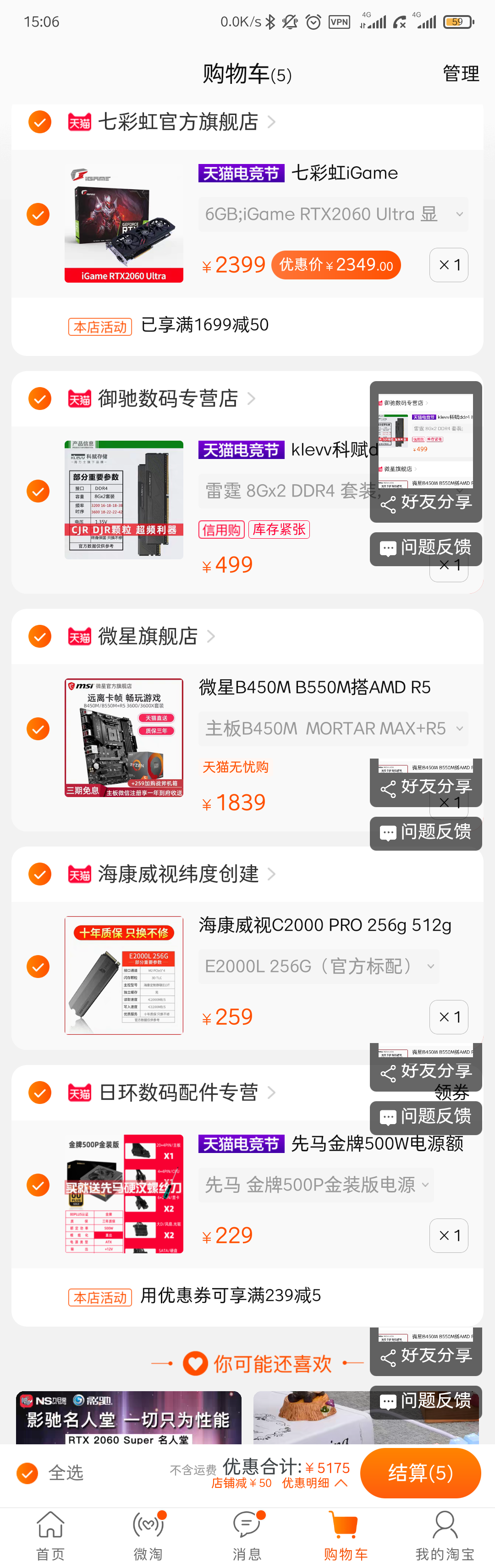This screenshot has height=1568, width=495.
Task: Open 七彩虹官方旗舰店 store page
Action: pyautogui.click(x=178, y=122)
